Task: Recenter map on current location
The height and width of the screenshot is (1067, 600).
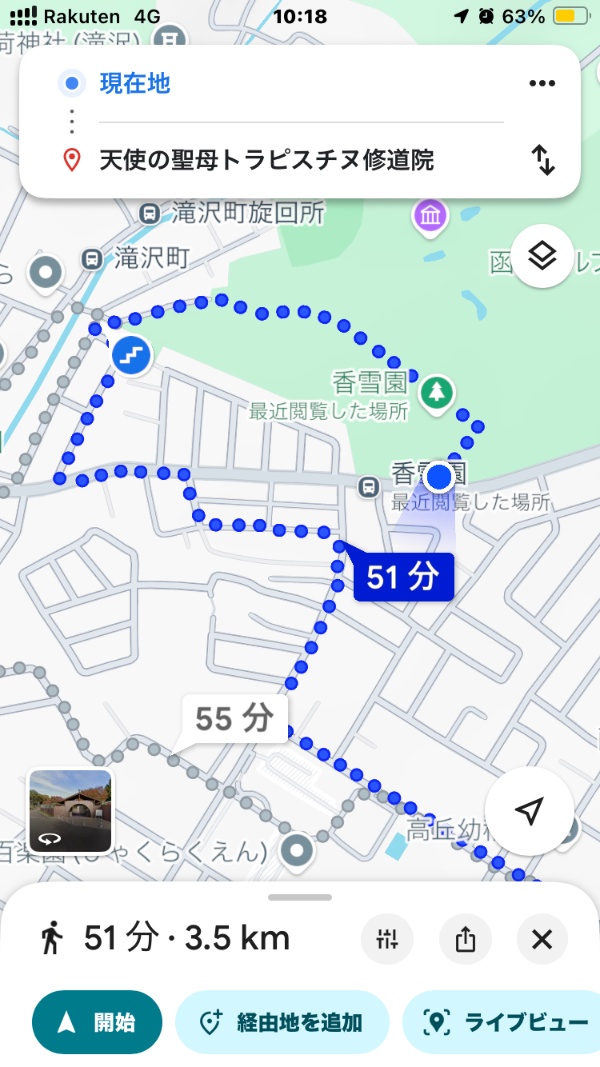Action: pyautogui.click(x=529, y=811)
